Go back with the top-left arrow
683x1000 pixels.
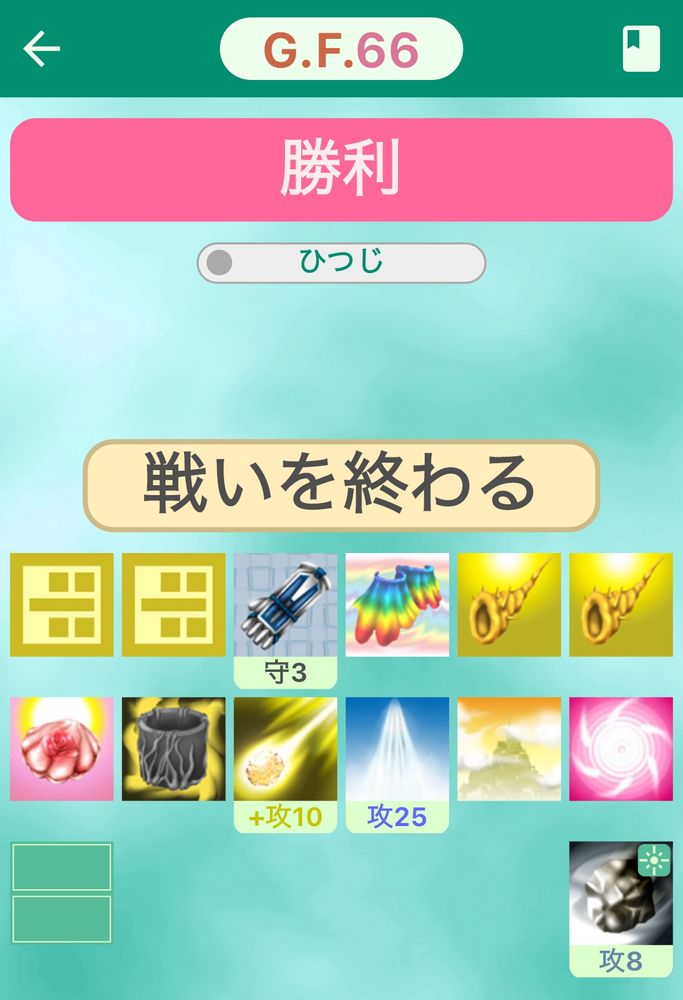point(42,49)
